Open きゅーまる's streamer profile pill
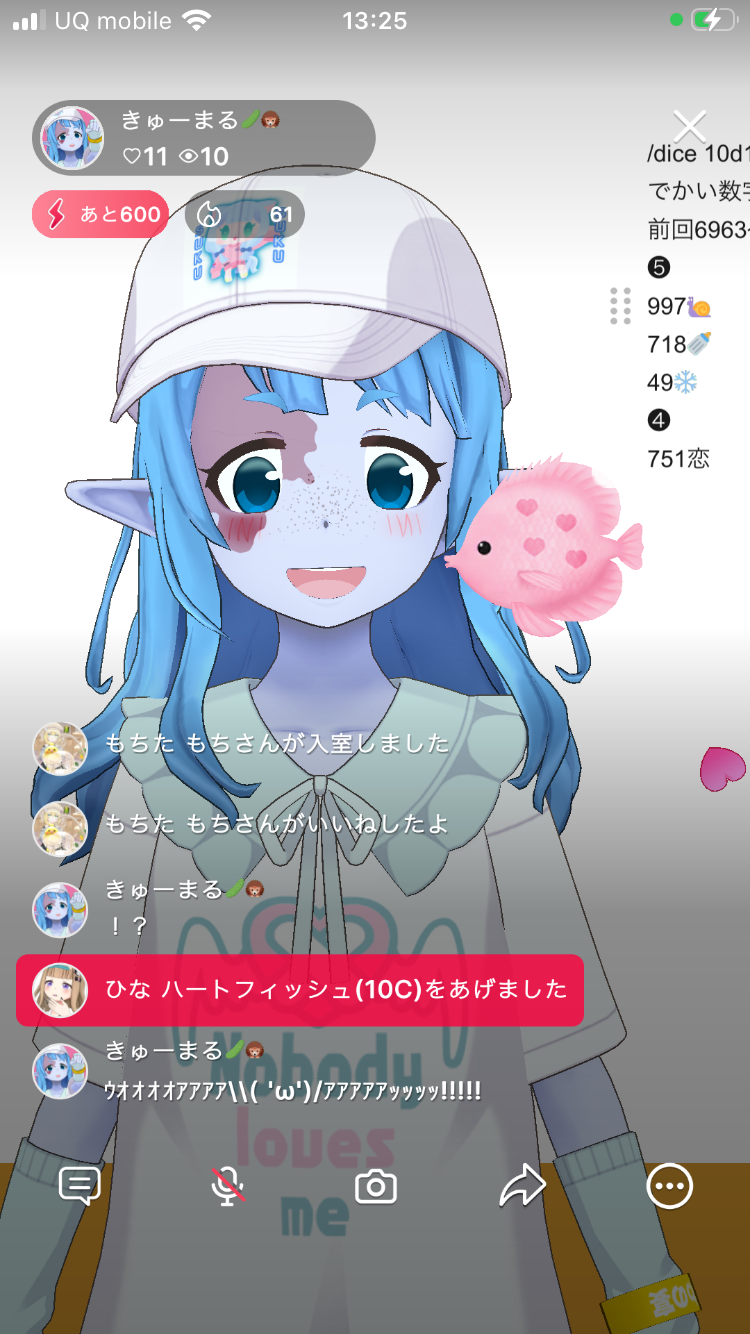 pos(204,138)
